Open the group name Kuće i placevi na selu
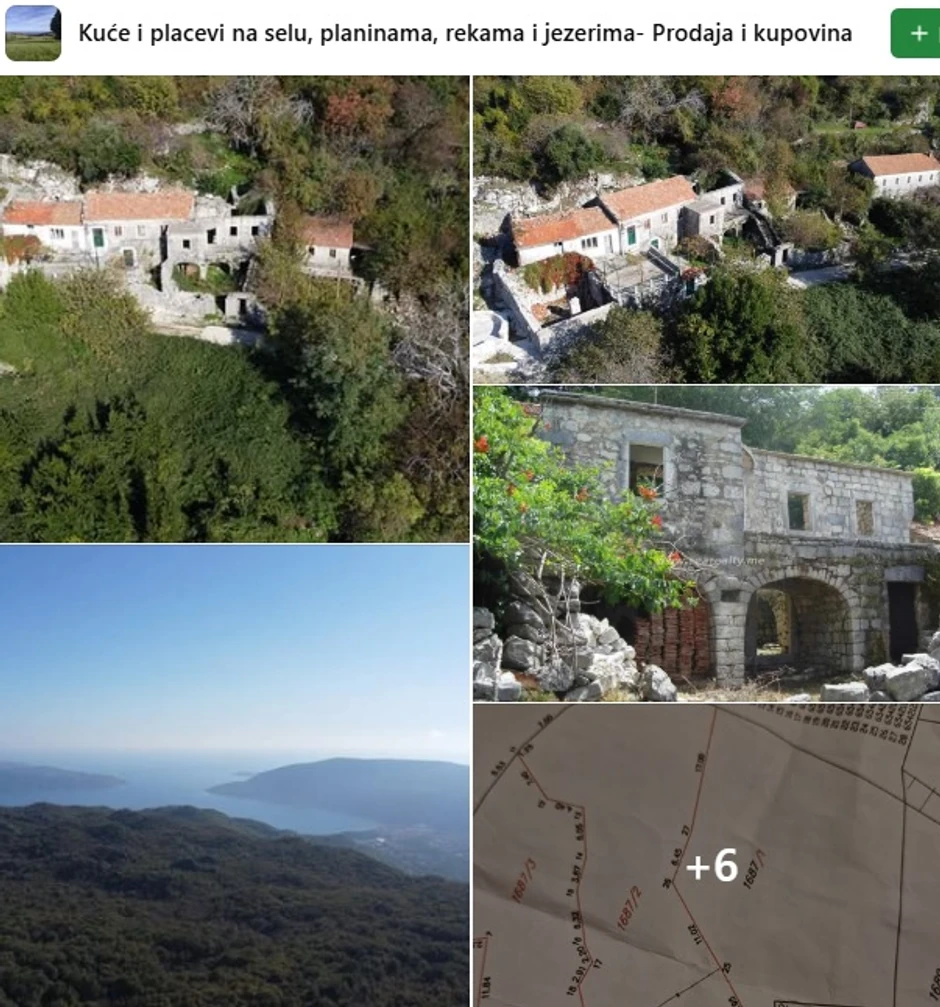Screen dimensions: 940x1007 (465, 33)
